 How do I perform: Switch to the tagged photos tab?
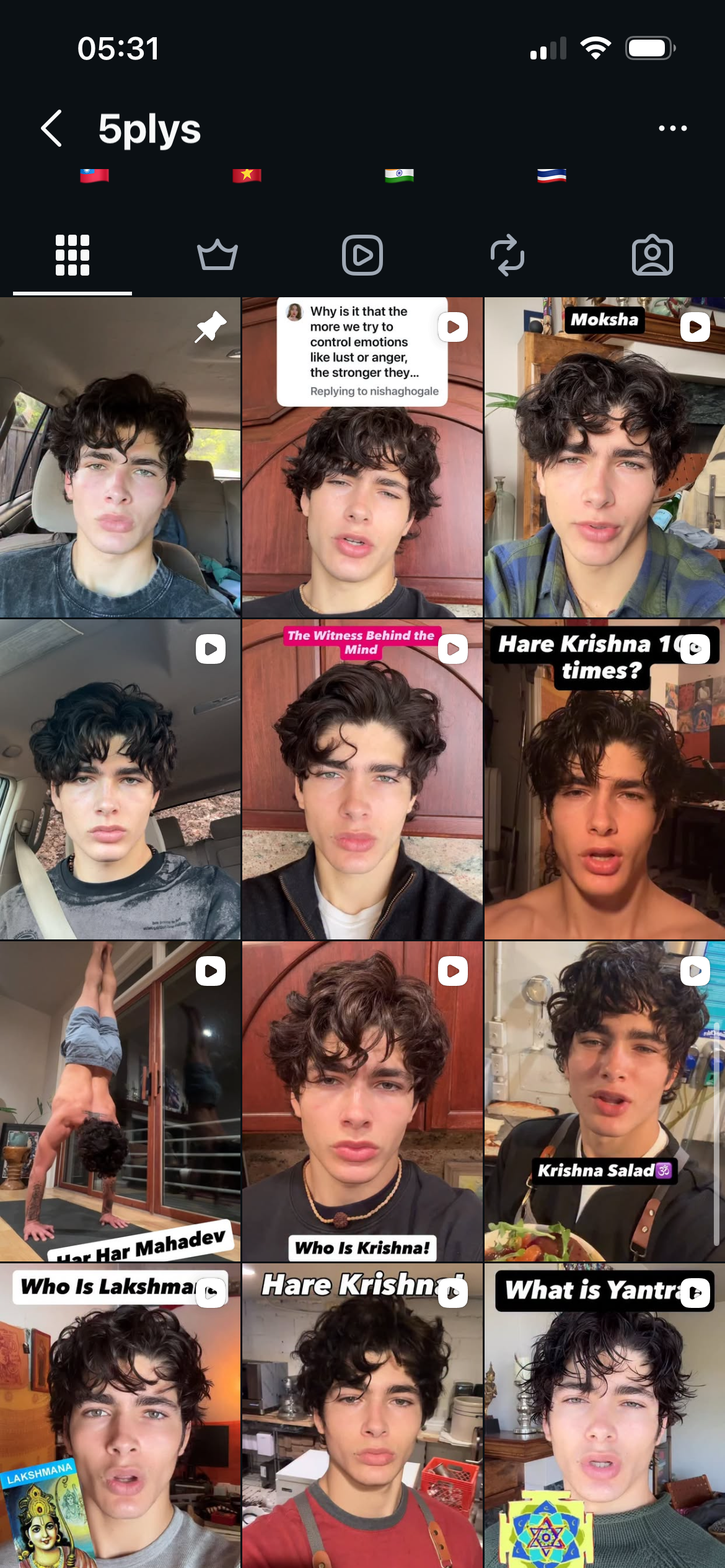point(652,255)
